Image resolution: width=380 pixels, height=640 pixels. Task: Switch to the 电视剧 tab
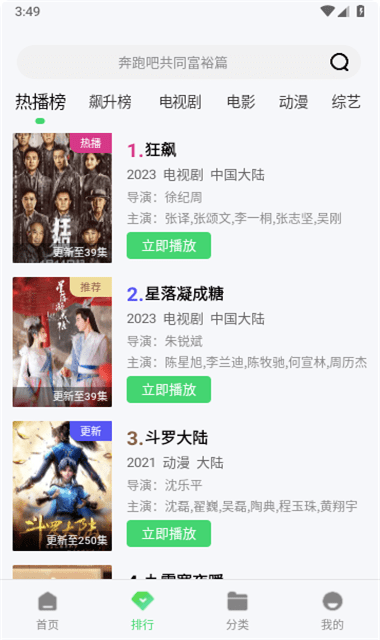point(180,102)
